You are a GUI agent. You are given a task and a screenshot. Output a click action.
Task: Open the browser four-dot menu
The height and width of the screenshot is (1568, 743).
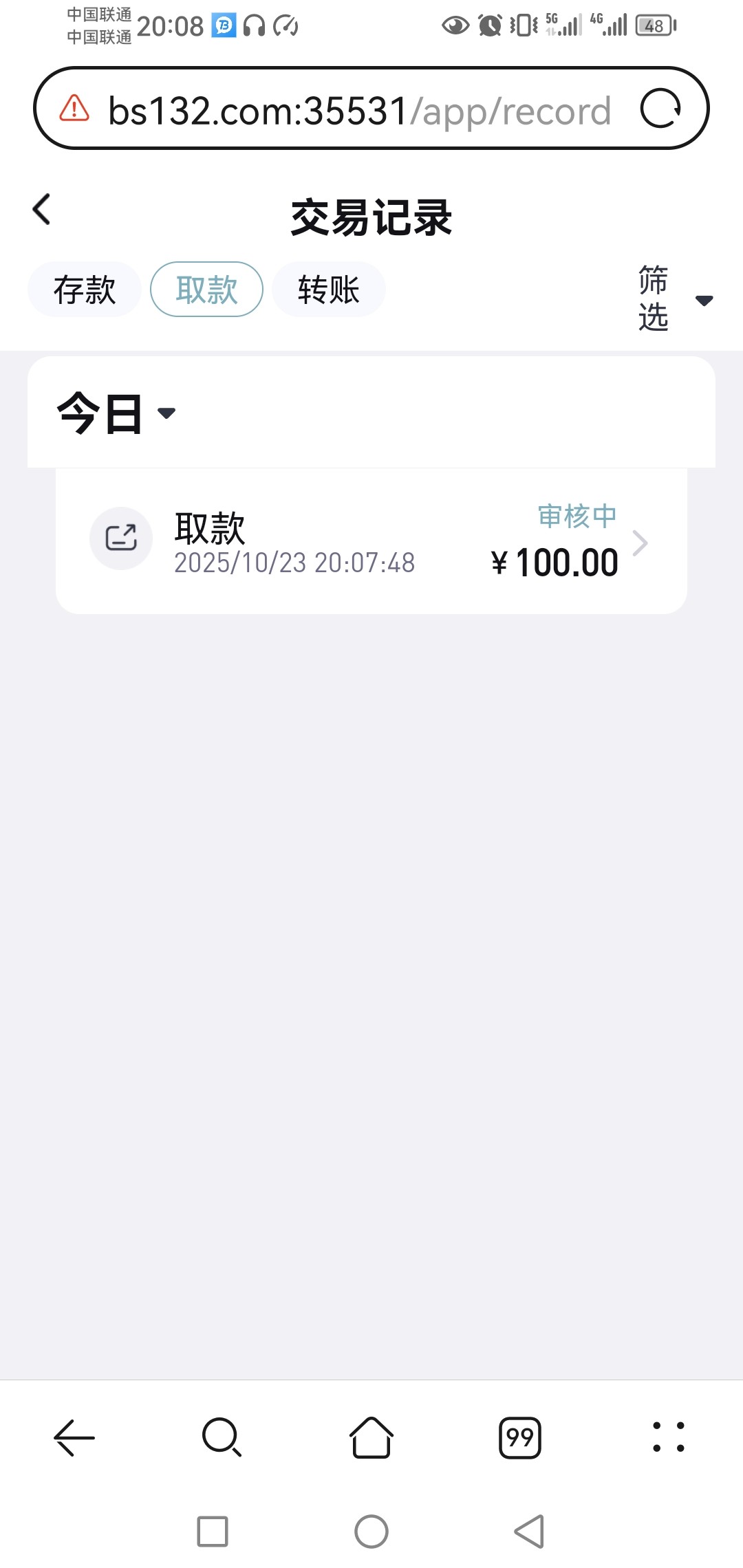(x=668, y=1437)
